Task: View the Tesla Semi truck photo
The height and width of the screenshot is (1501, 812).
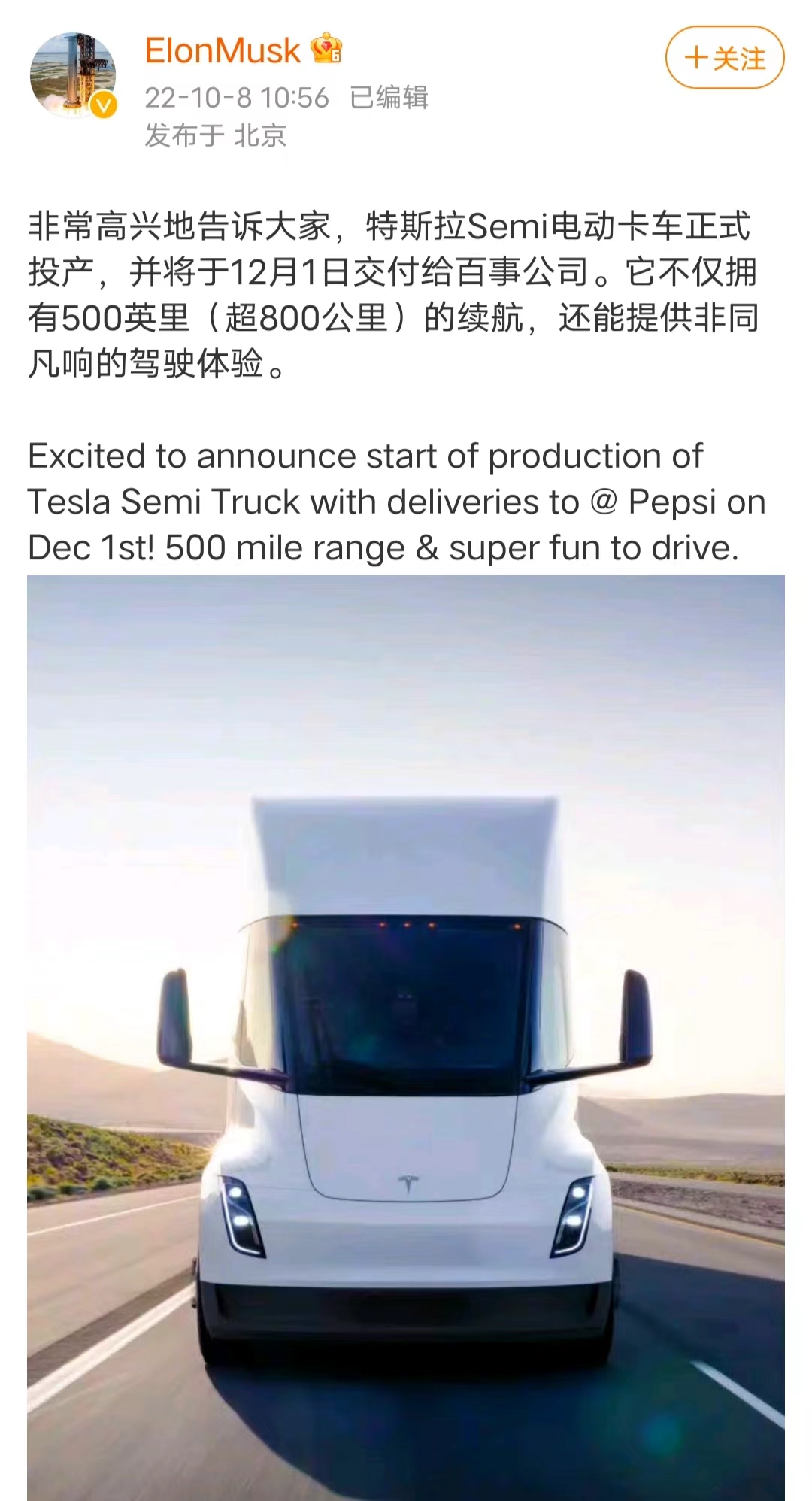Action: (406, 1038)
